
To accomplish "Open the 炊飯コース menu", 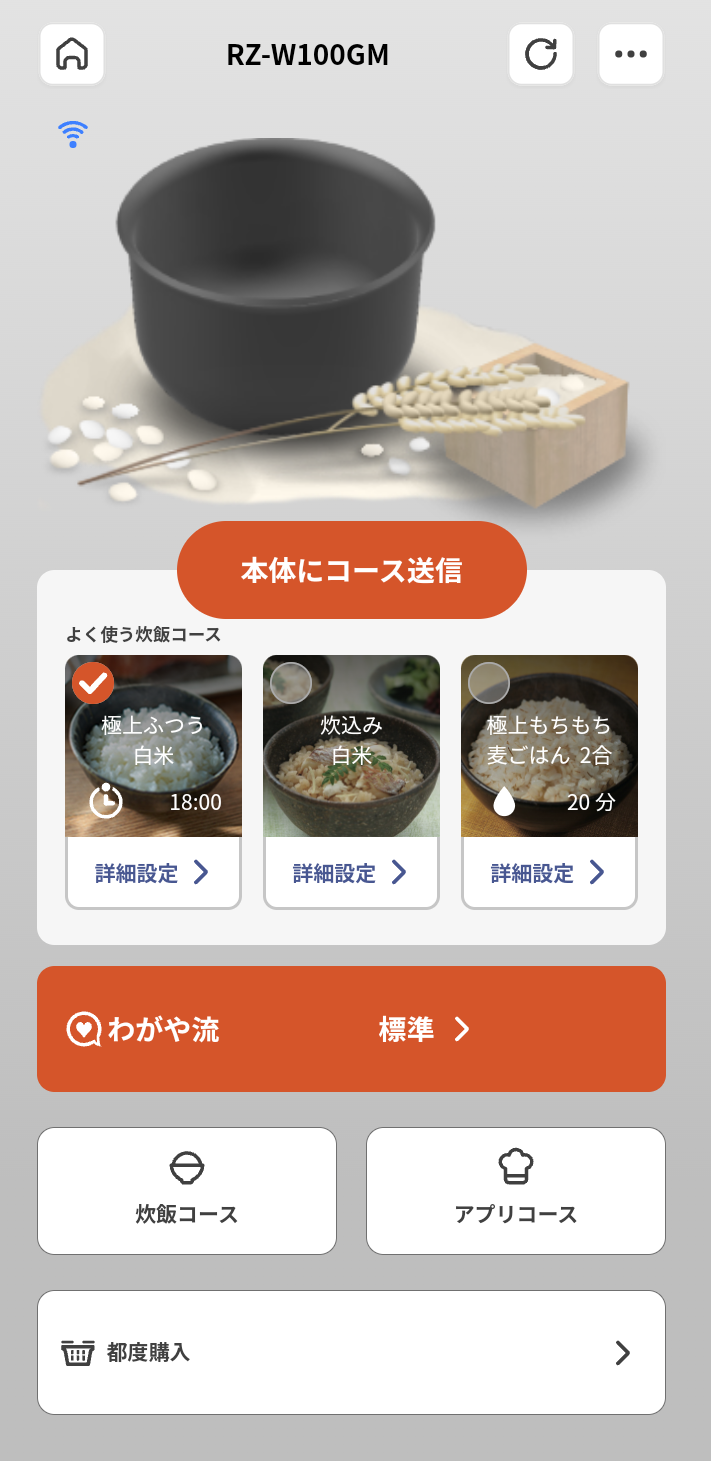I will coord(187,1191).
